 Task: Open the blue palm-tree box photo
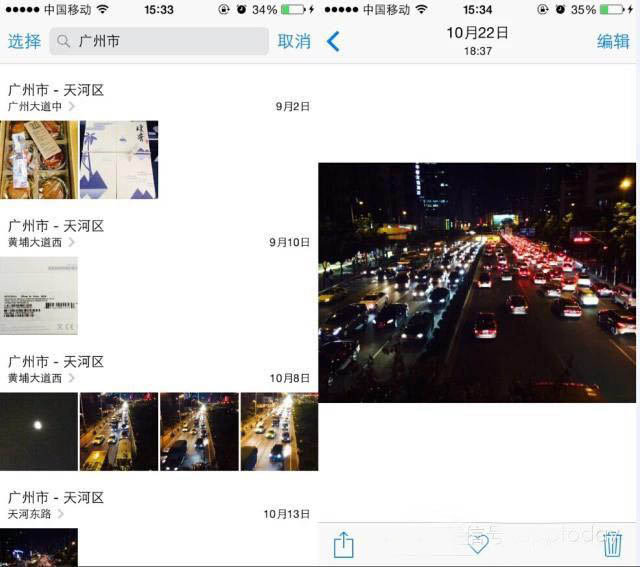119,160
